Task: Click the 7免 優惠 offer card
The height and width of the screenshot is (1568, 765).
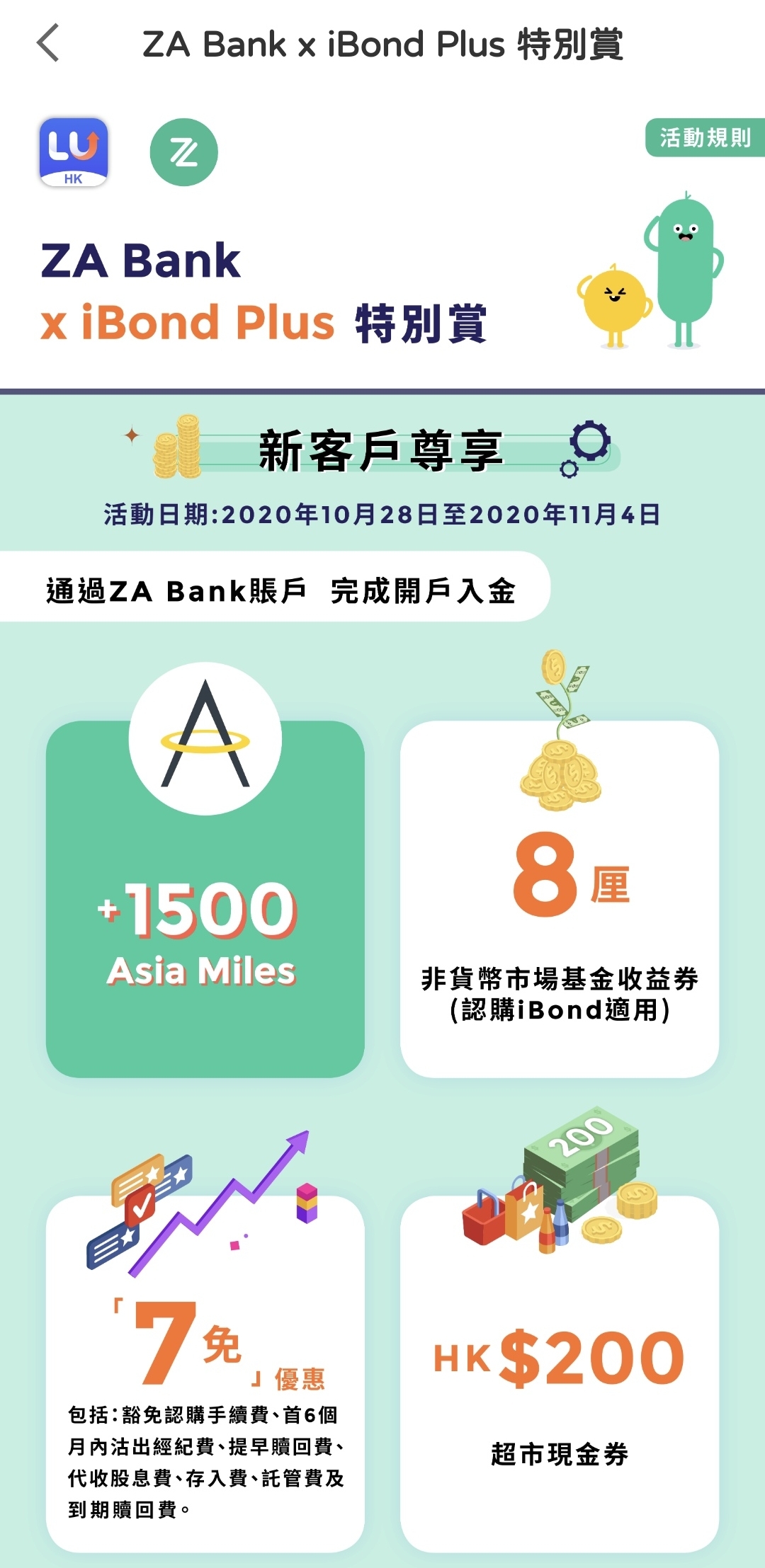Action: [204, 1373]
